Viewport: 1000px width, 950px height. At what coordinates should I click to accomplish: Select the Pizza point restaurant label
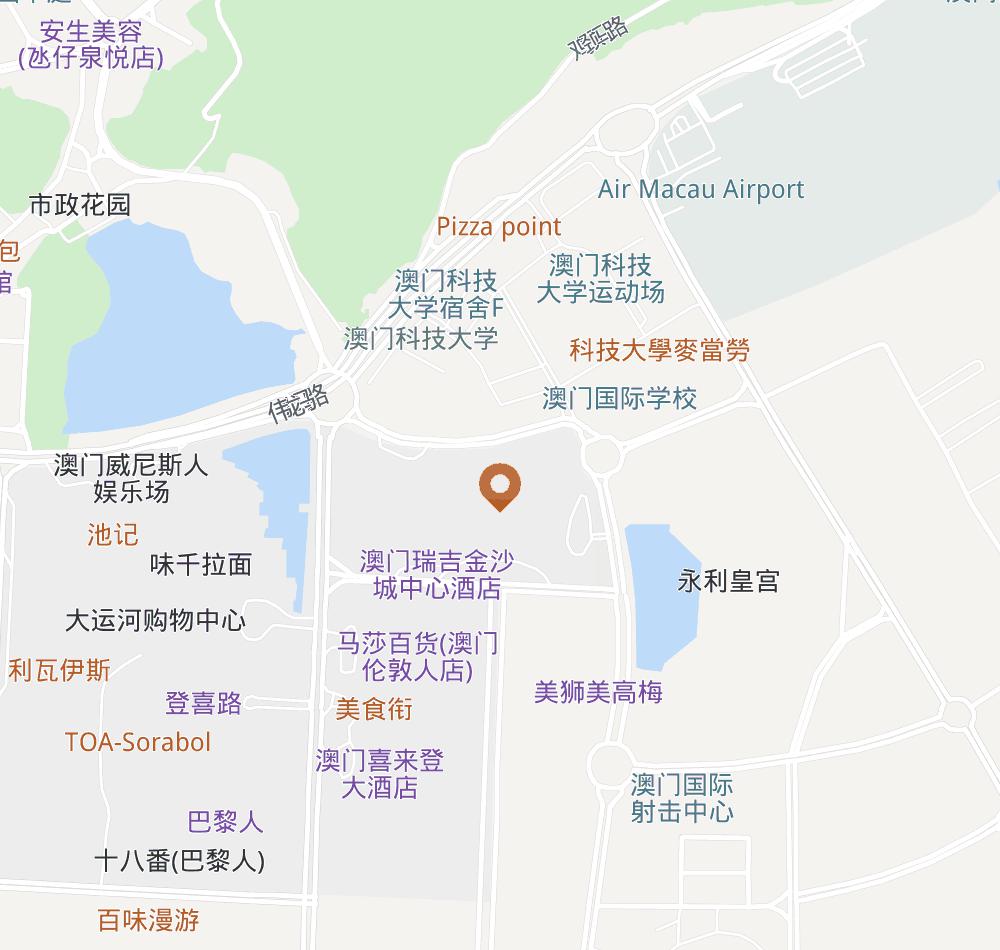(x=499, y=227)
